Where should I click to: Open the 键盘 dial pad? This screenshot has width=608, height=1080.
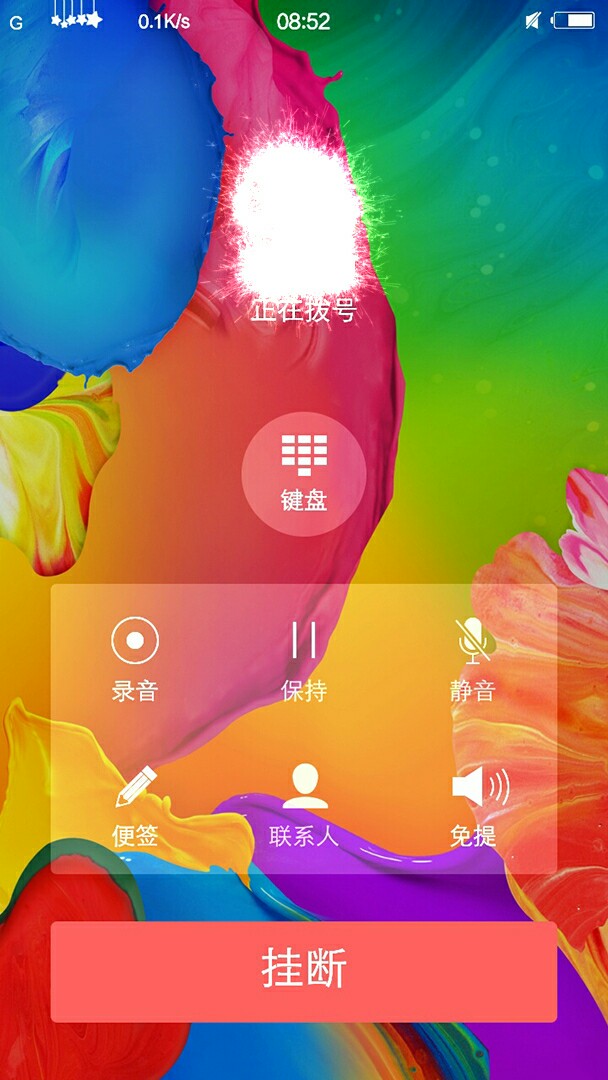click(304, 473)
